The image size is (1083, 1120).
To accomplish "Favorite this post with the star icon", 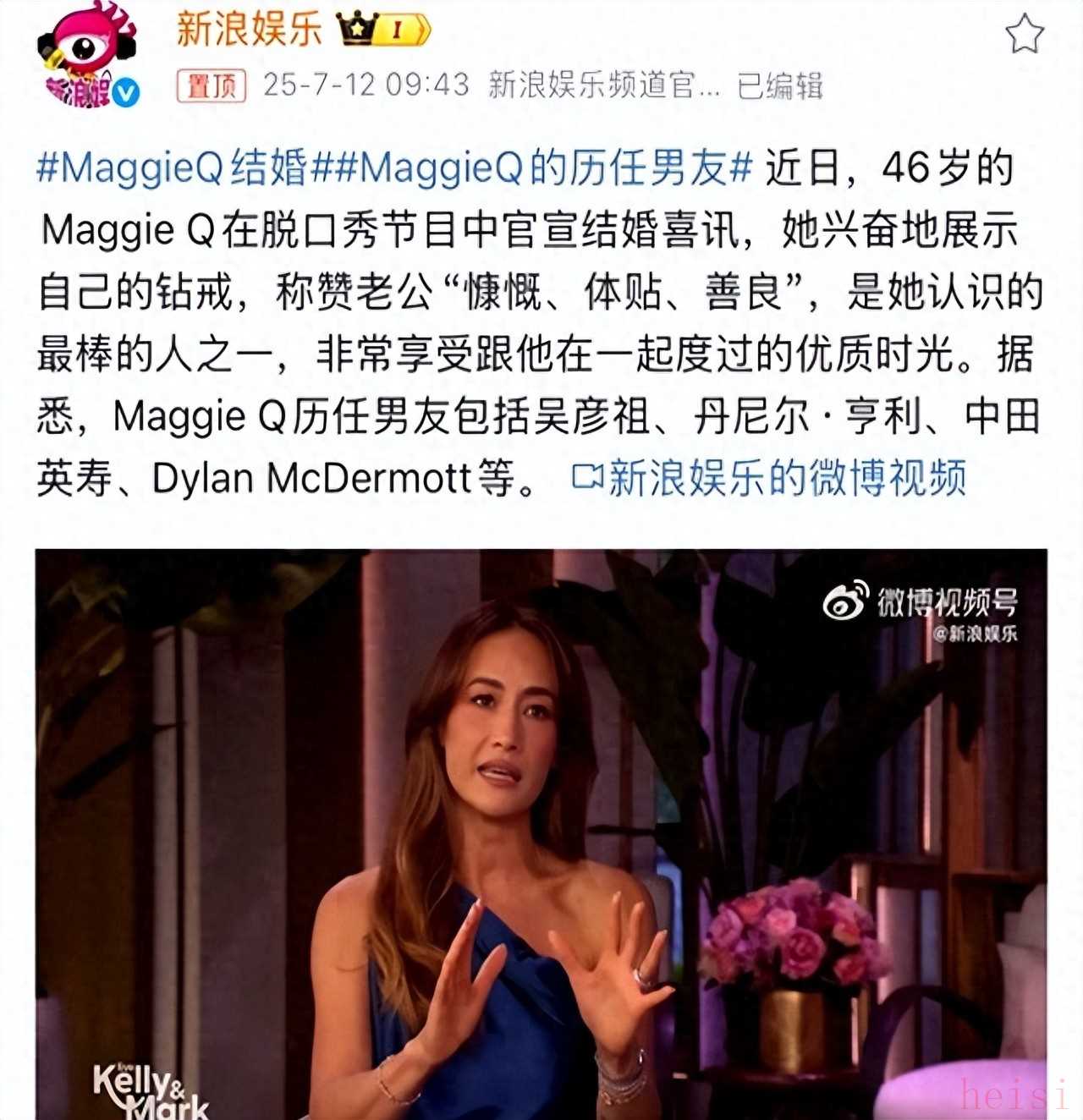I will [1024, 34].
